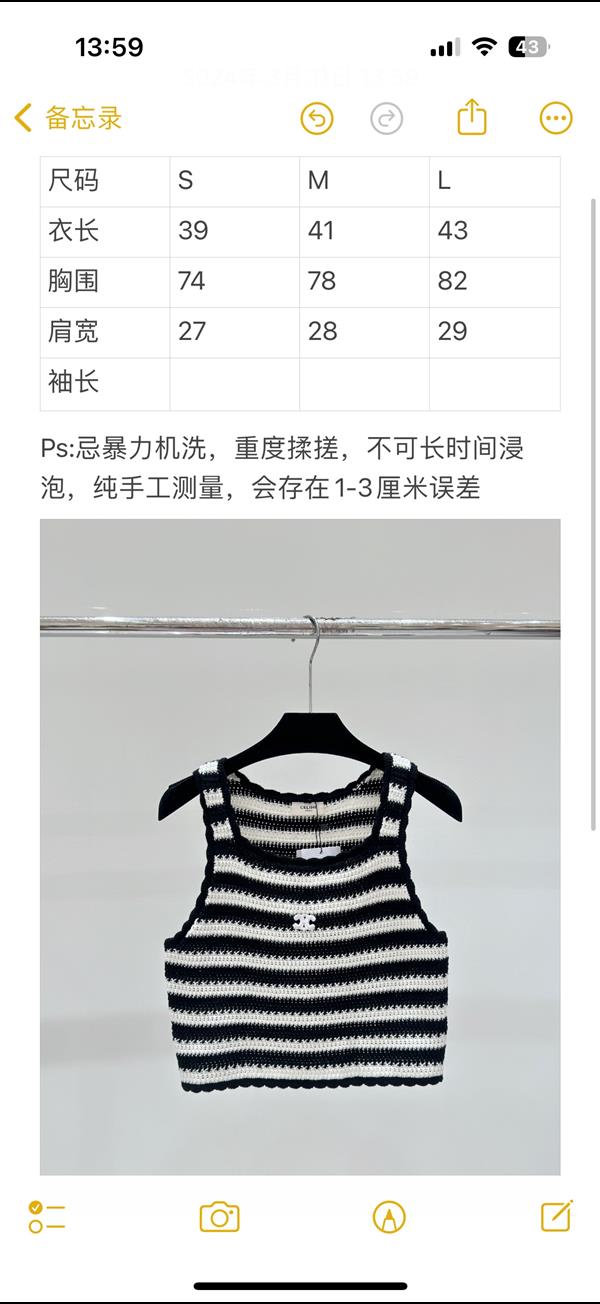
Task: Share this note
Action: (x=472, y=118)
